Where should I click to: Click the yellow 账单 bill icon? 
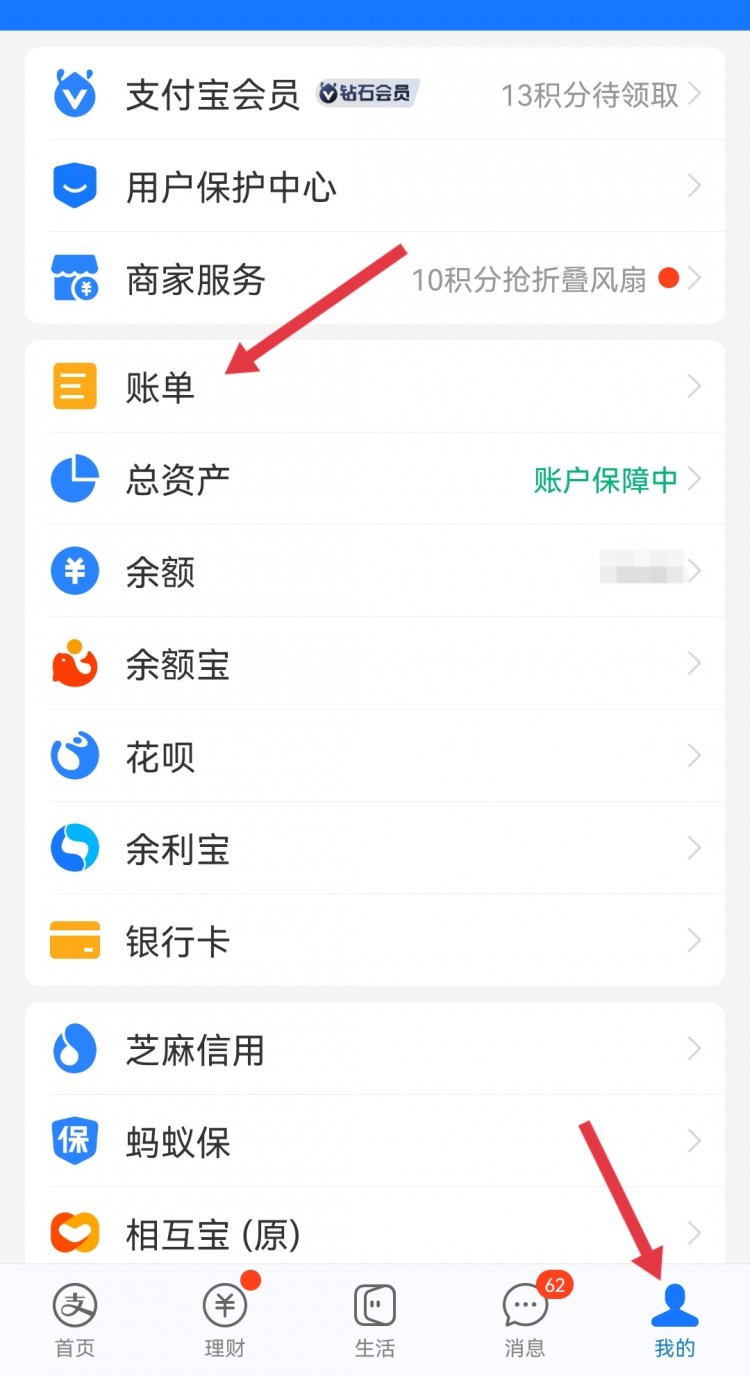click(75, 387)
